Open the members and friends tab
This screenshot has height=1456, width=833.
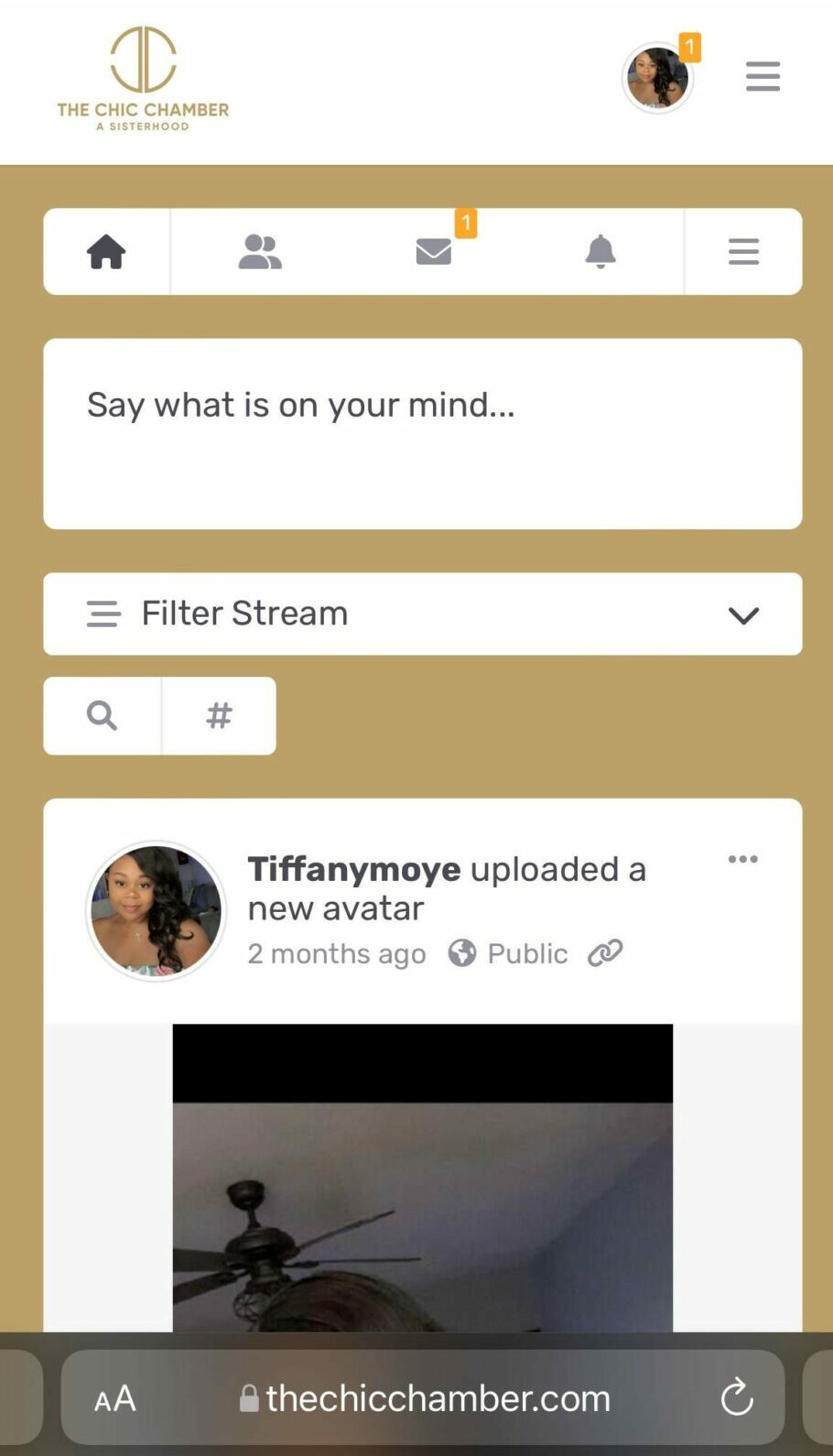coord(260,252)
